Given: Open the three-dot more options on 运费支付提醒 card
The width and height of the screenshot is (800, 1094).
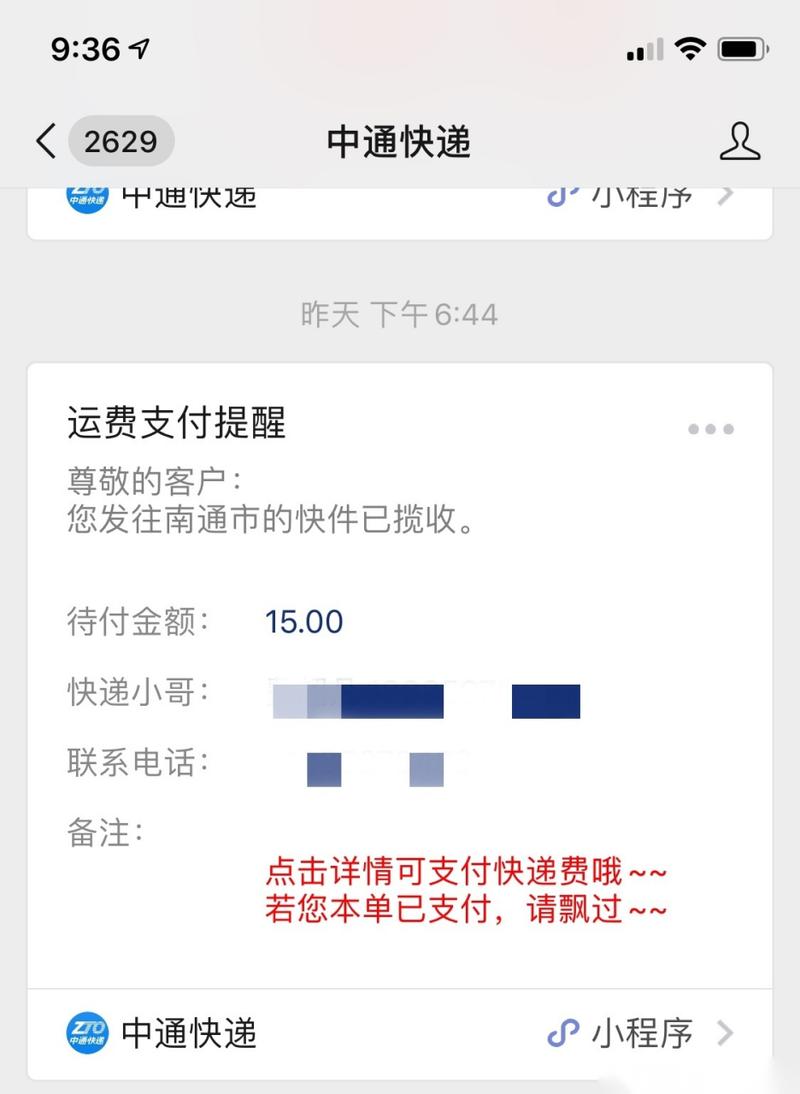Looking at the screenshot, I should (x=709, y=429).
